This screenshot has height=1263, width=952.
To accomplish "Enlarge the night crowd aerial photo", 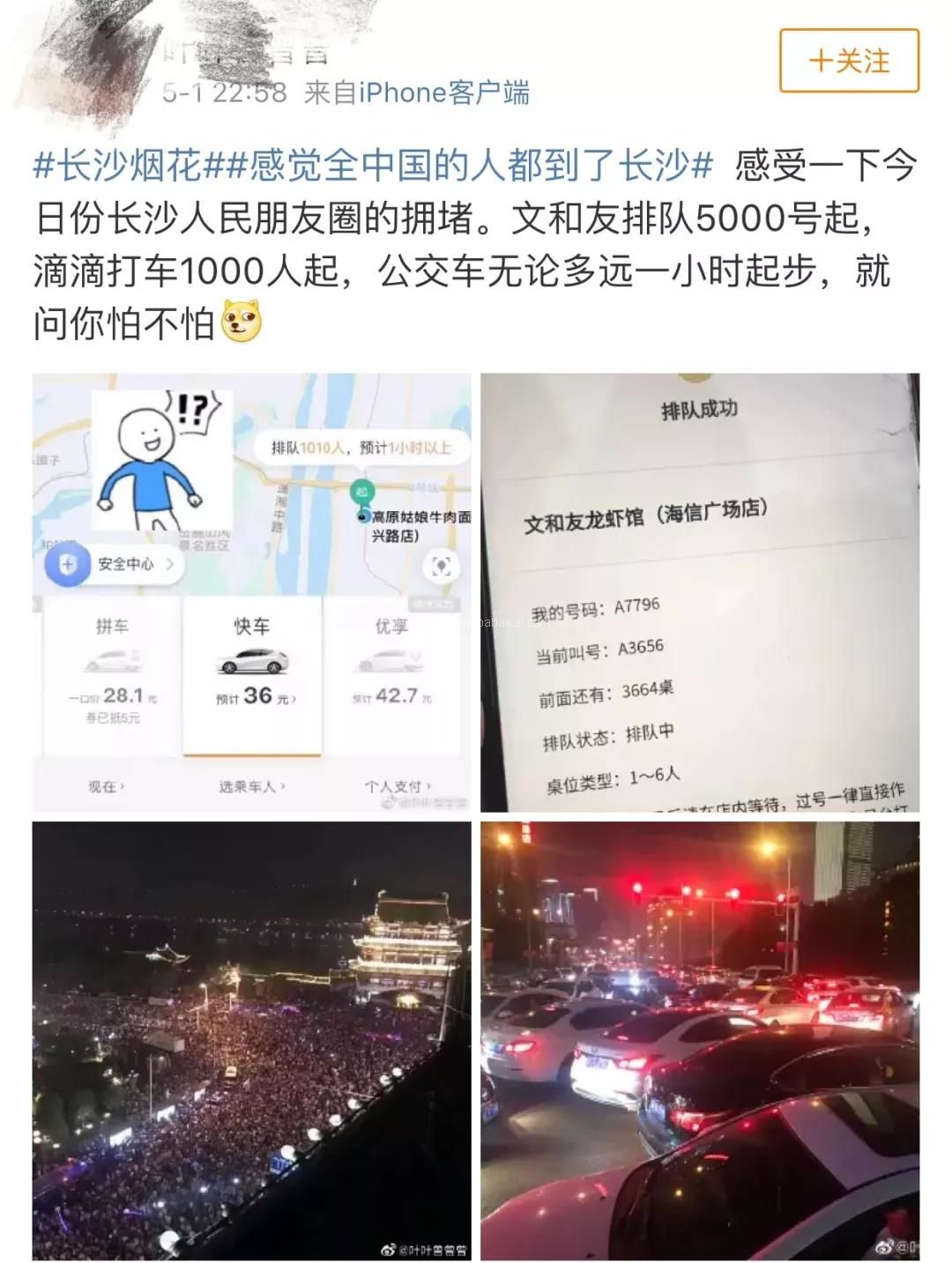I will coord(252,1040).
